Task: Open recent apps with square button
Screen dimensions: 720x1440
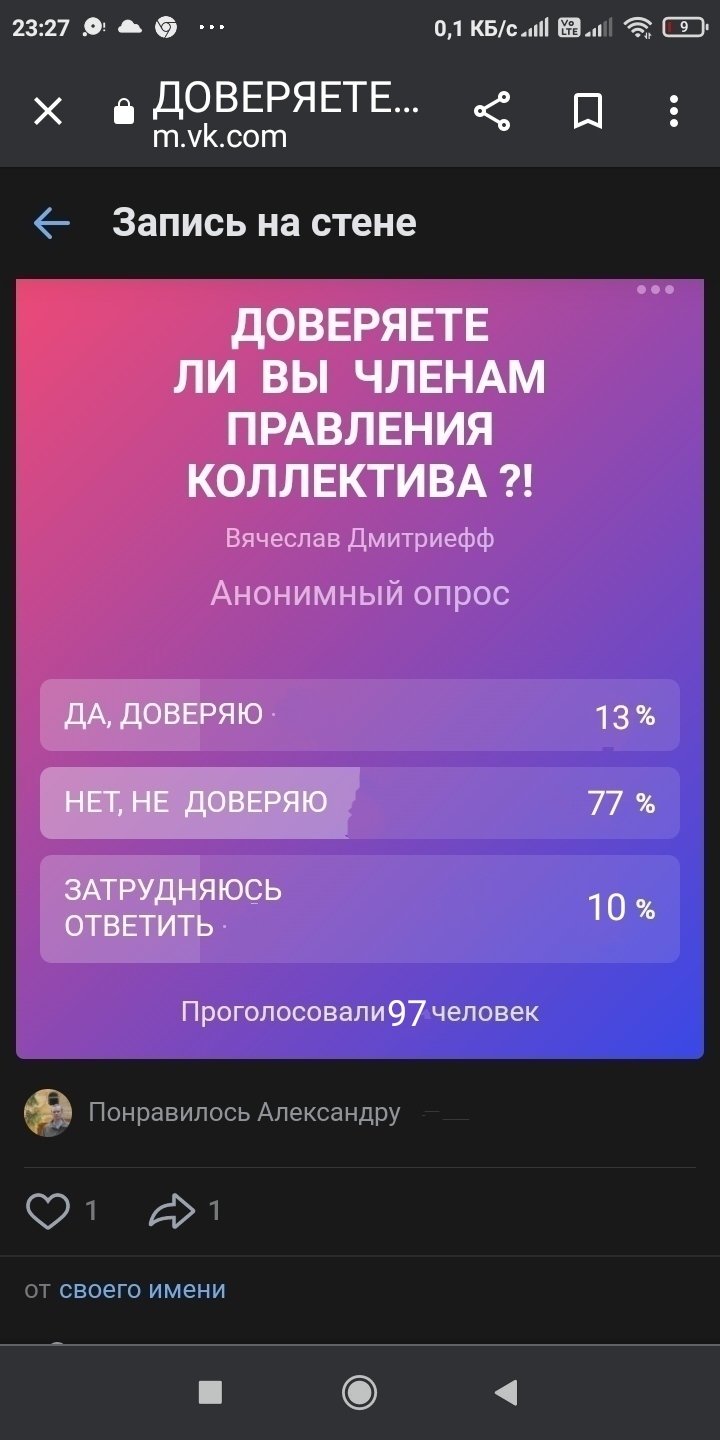Action: tap(210, 1392)
